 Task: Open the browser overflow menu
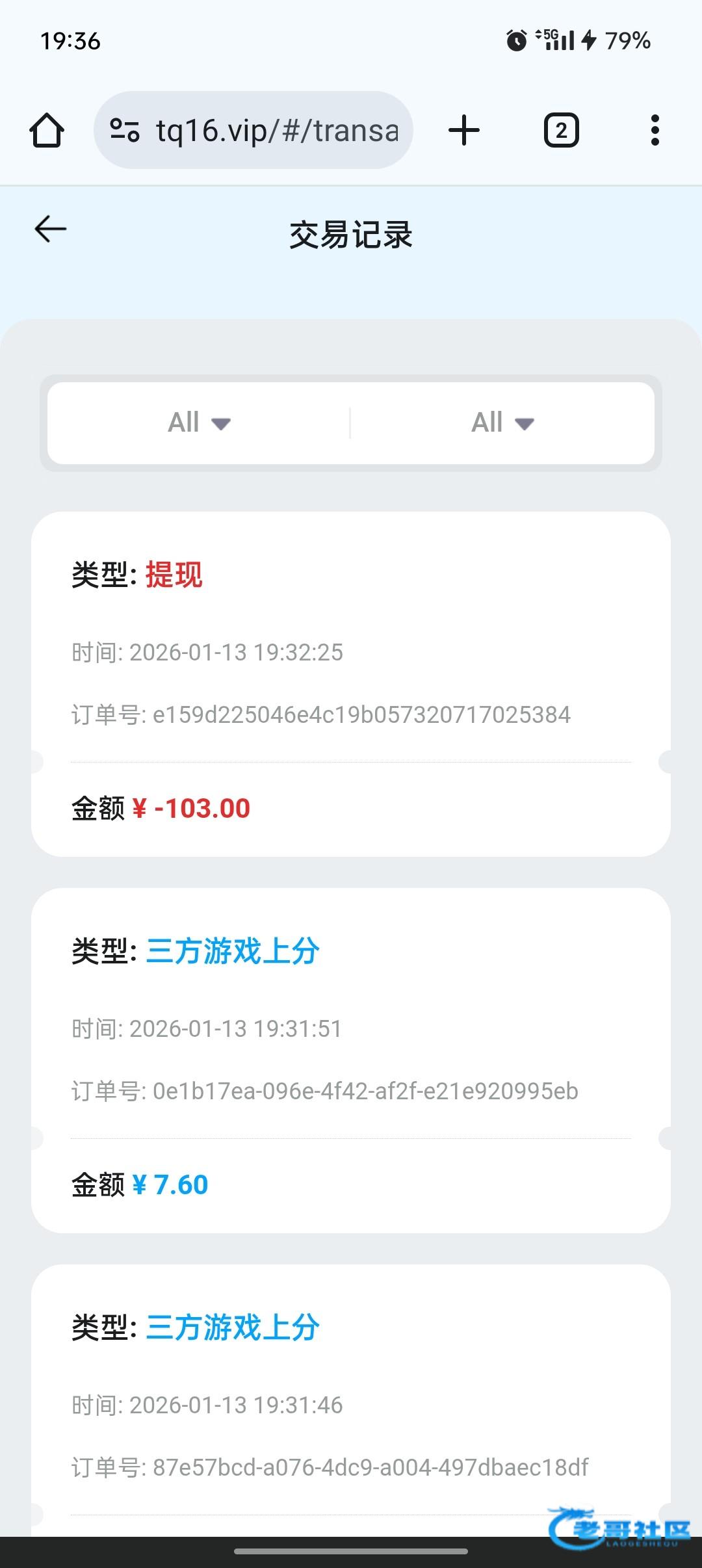pos(655,131)
